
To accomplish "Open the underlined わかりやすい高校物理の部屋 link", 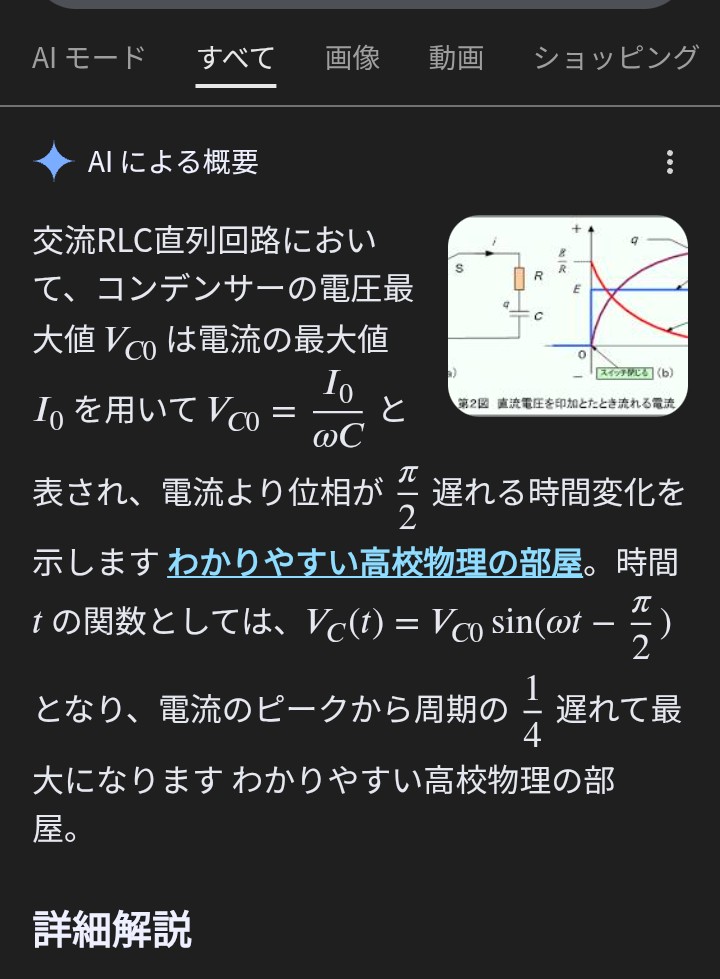I will (x=374, y=563).
